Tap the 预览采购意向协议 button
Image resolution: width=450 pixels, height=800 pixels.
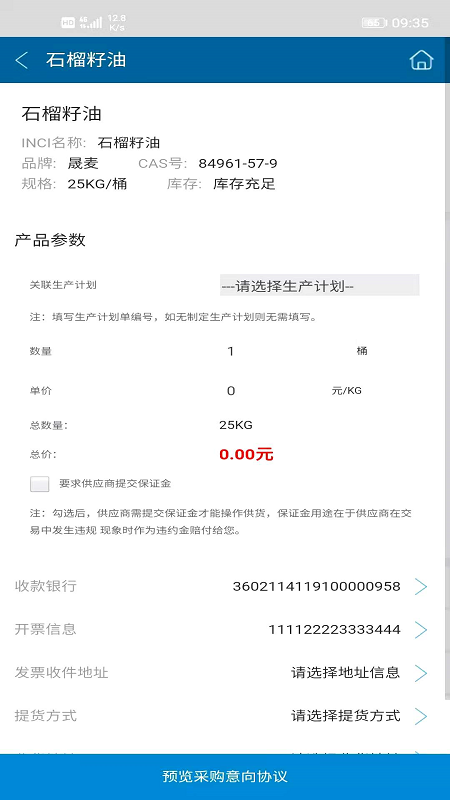pyautogui.click(x=225, y=777)
